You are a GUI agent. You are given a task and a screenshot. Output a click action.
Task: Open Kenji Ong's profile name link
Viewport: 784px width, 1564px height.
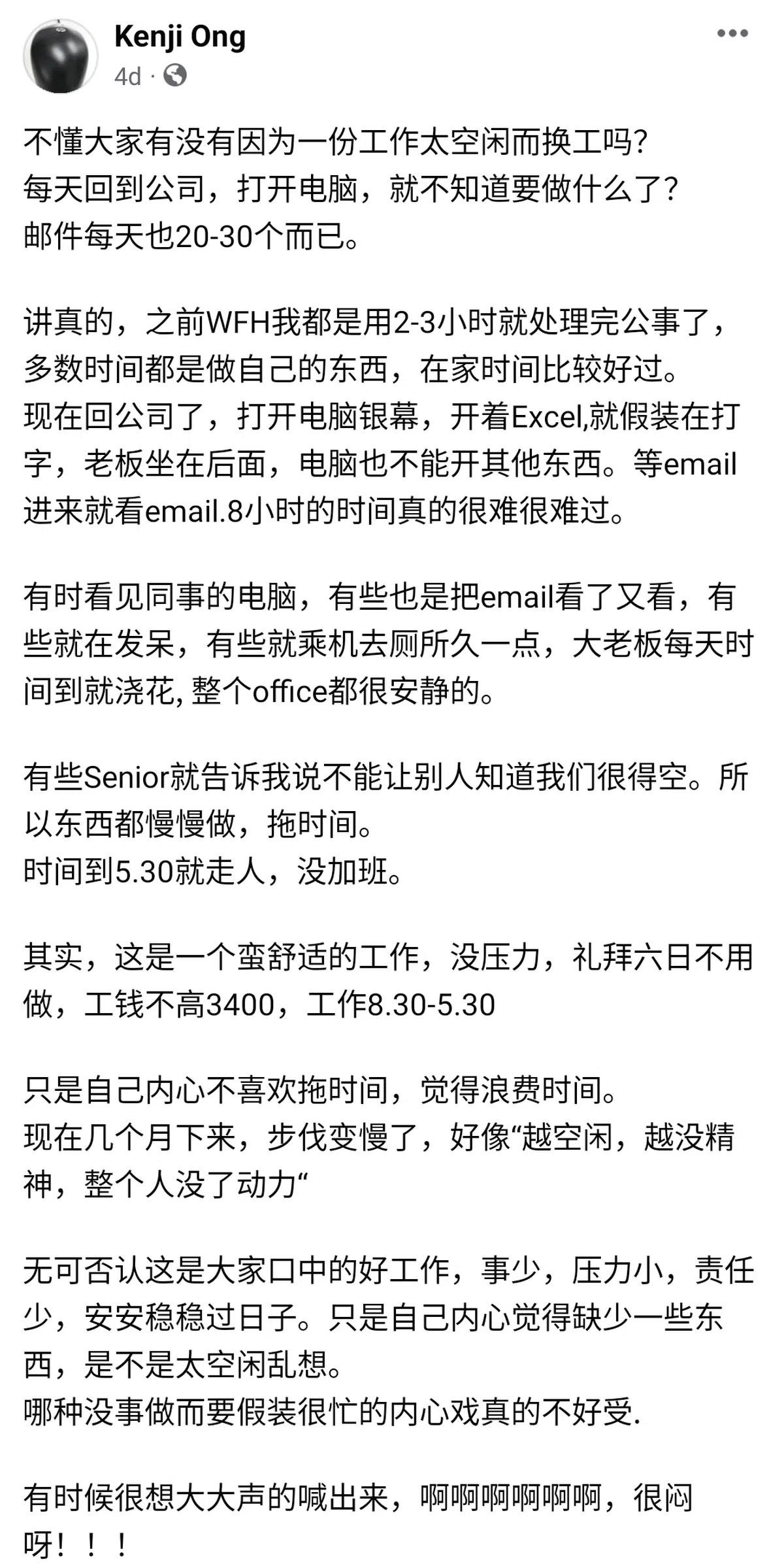tap(180, 37)
